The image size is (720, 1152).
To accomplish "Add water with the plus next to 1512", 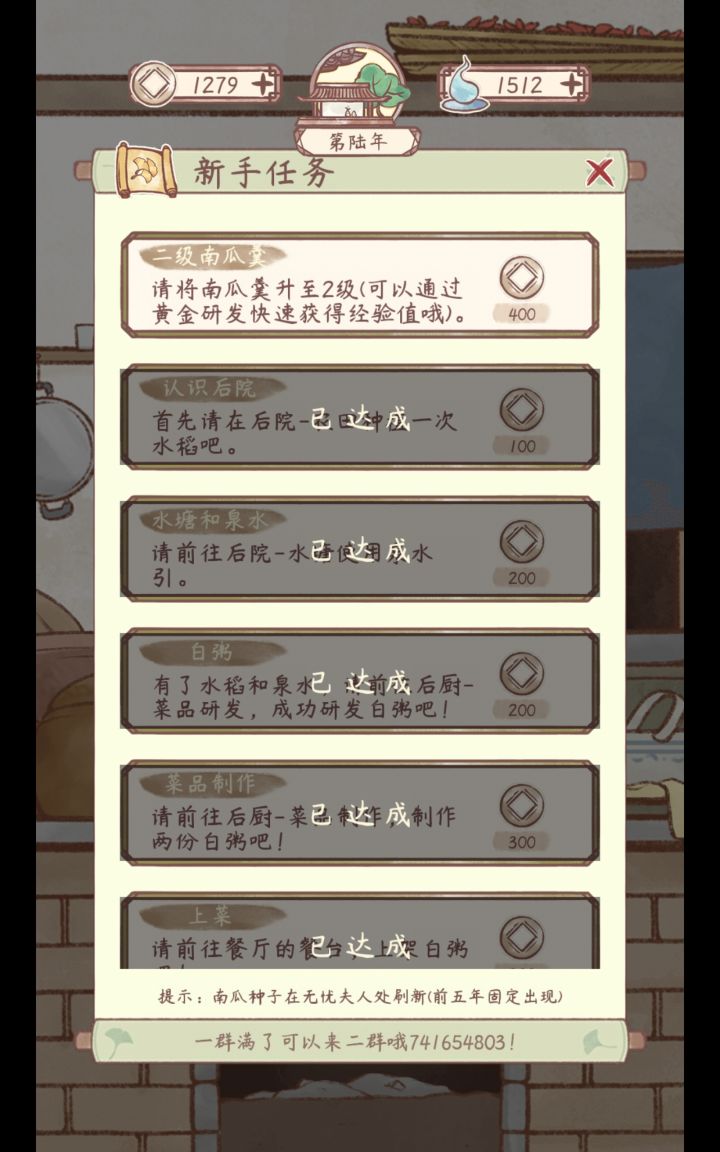I will point(570,85).
